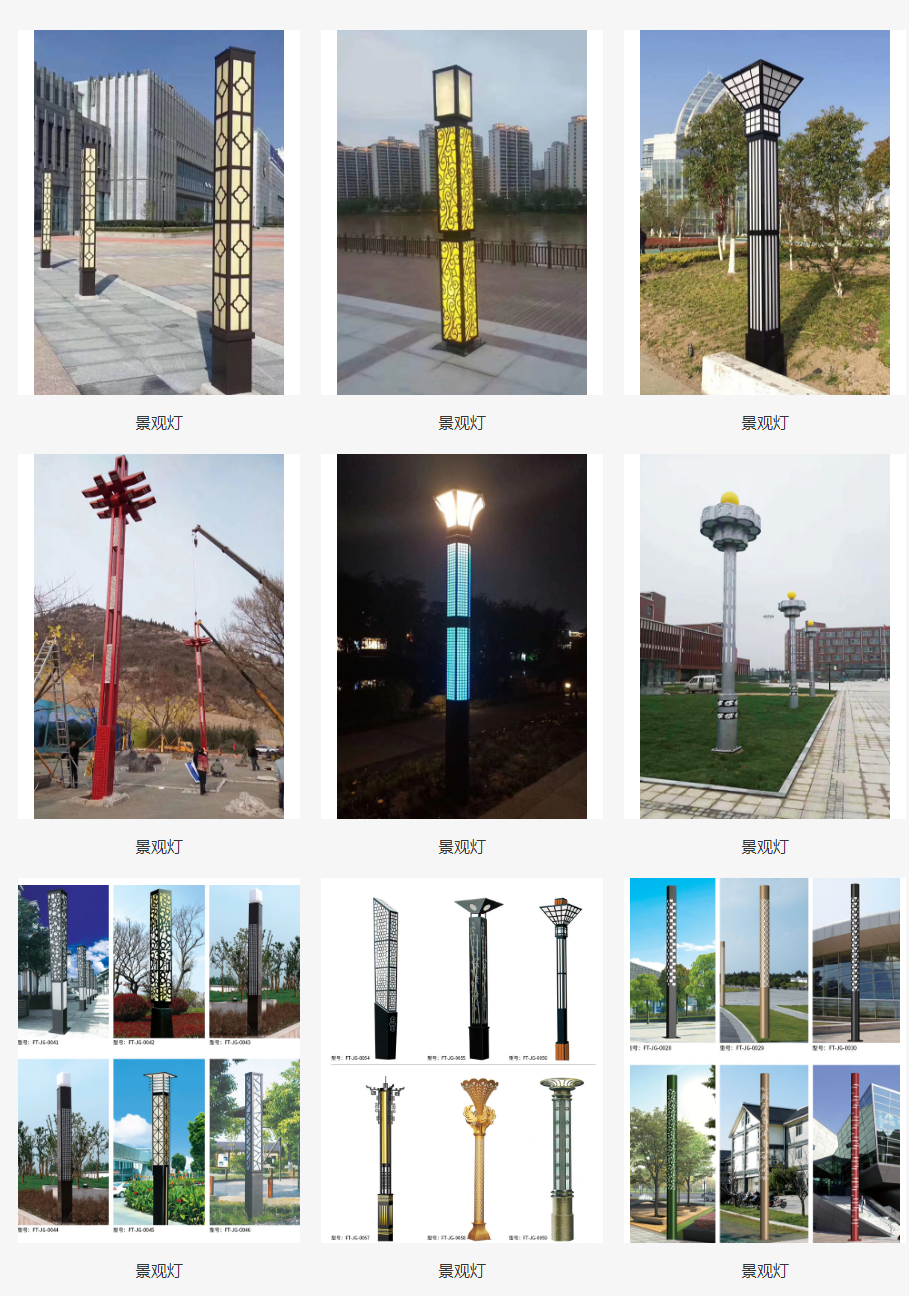This screenshot has width=909, height=1296.
Task: Open the 景观灯 card with yellow glowing riverside lamp
Action: [x=462, y=213]
